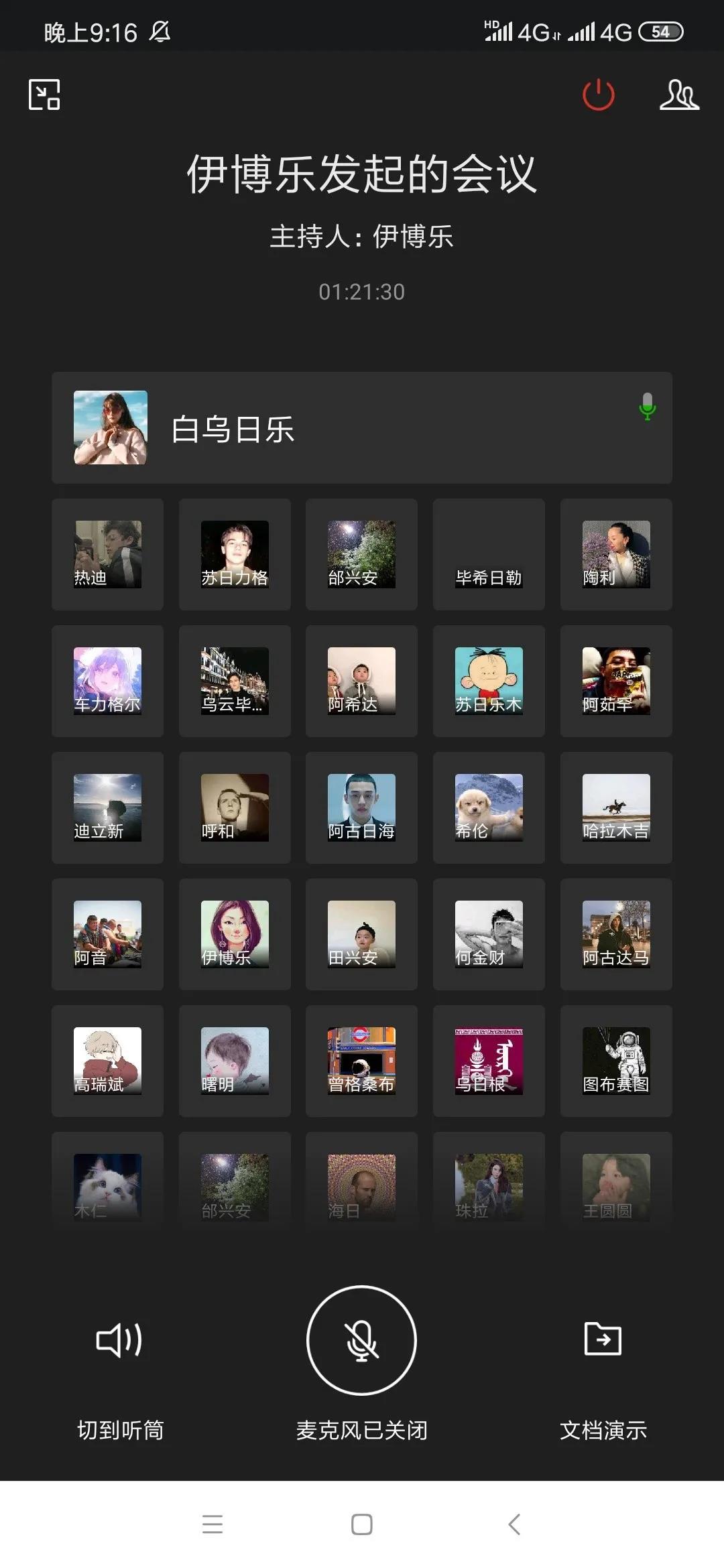Tap participant tile 何金财
This screenshot has height=1568, width=724.
tap(489, 934)
